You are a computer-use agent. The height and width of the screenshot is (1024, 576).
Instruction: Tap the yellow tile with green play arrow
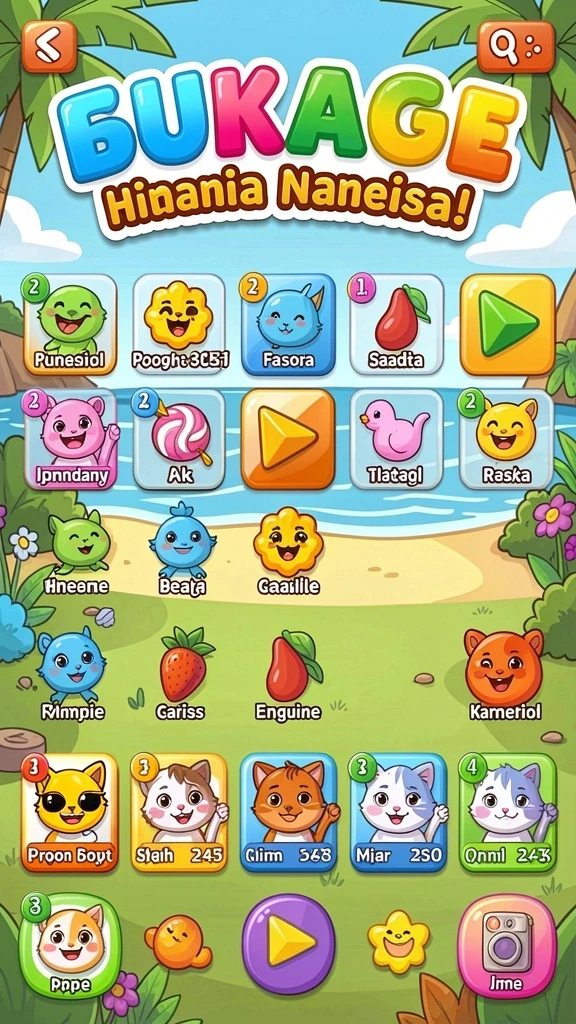(507, 325)
